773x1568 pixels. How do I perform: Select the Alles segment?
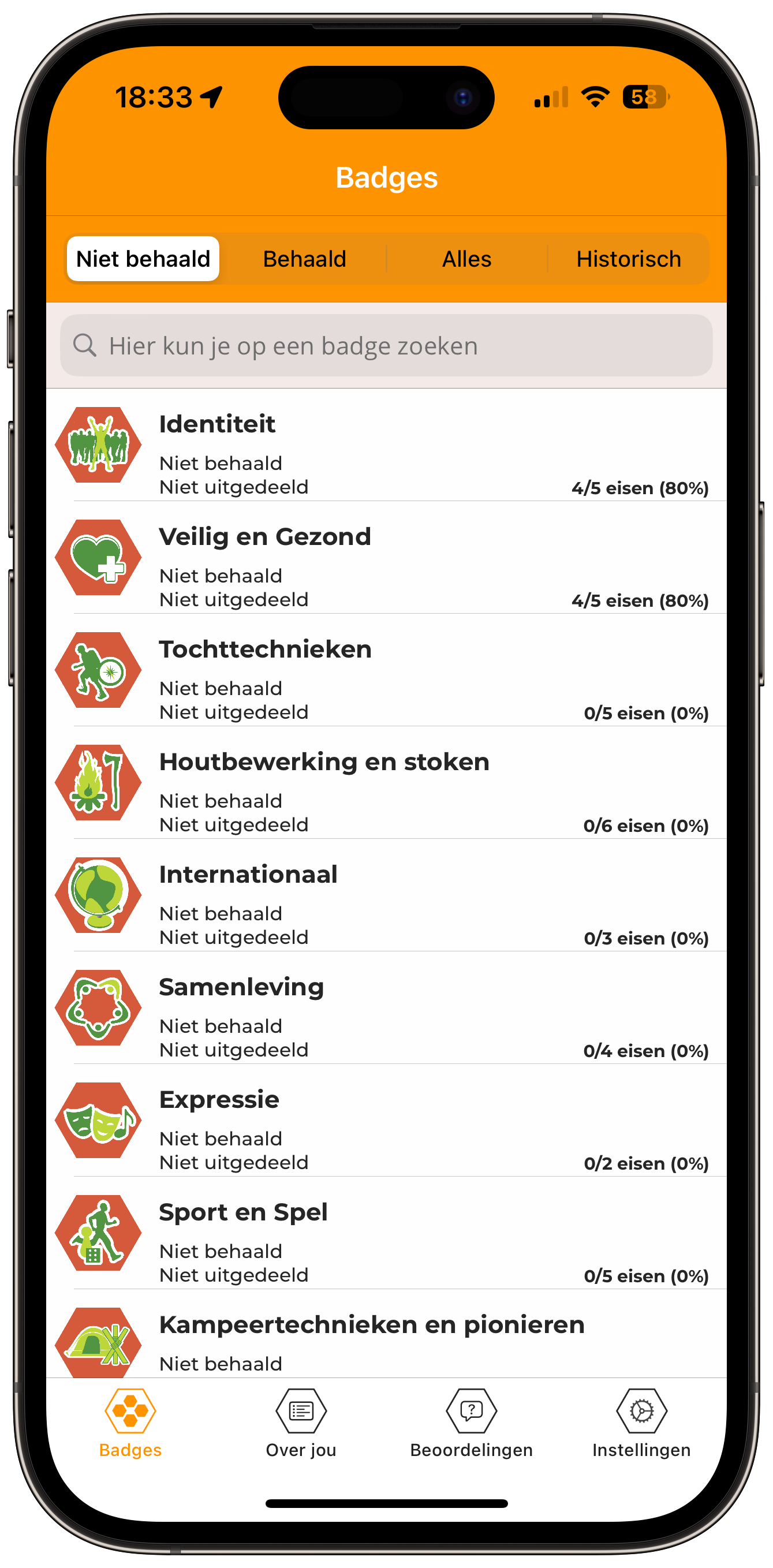[466, 259]
